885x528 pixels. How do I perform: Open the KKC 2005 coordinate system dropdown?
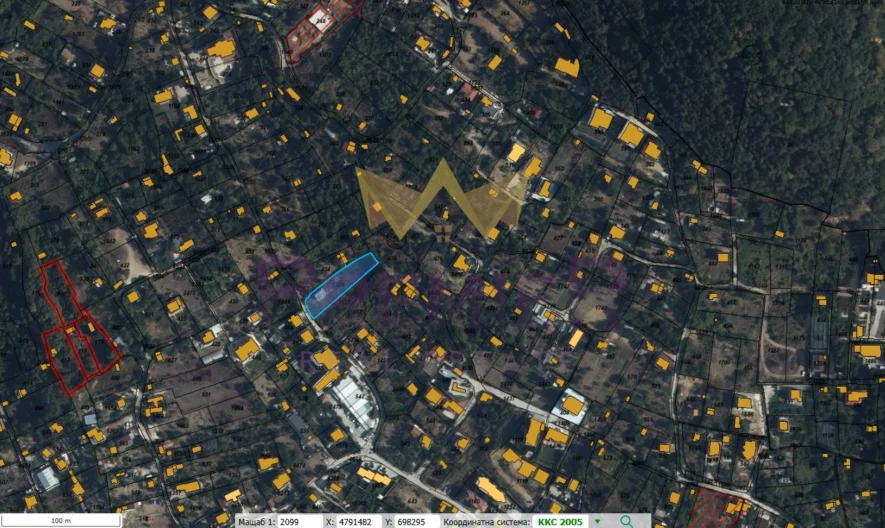coord(597,521)
